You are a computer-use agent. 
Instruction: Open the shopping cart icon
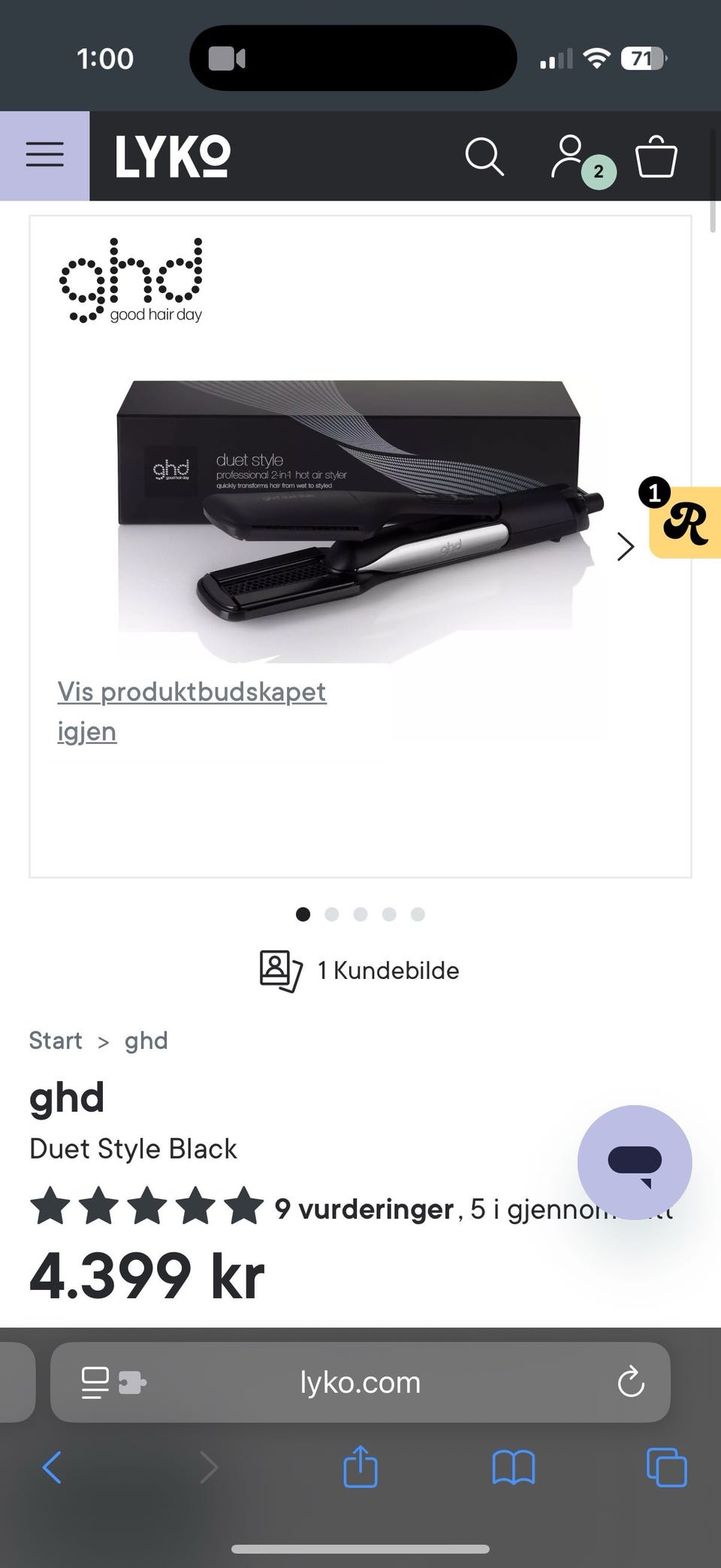click(x=655, y=156)
